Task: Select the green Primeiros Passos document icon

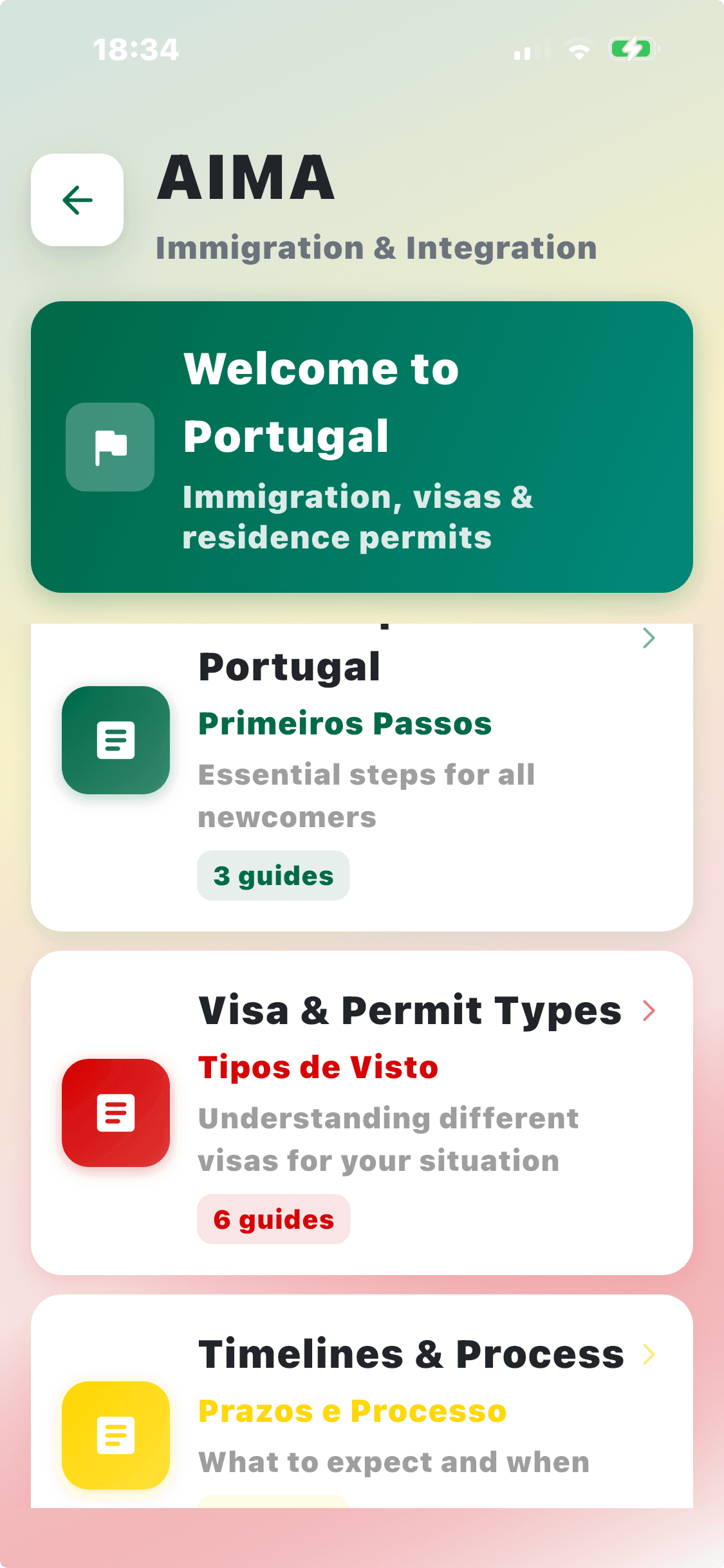Action: (115, 739)
